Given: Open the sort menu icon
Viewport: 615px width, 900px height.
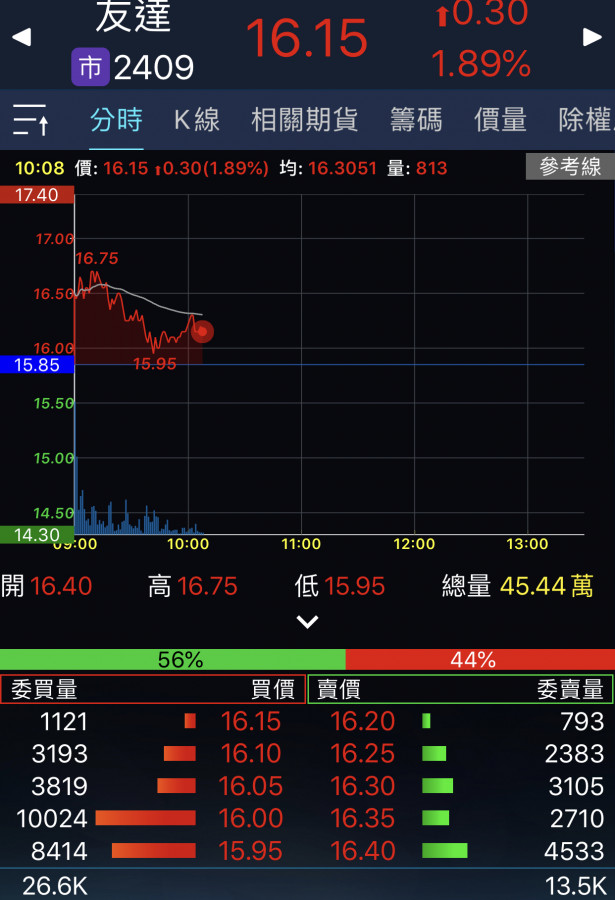Looking at the screenshot, I should (31, 120).
